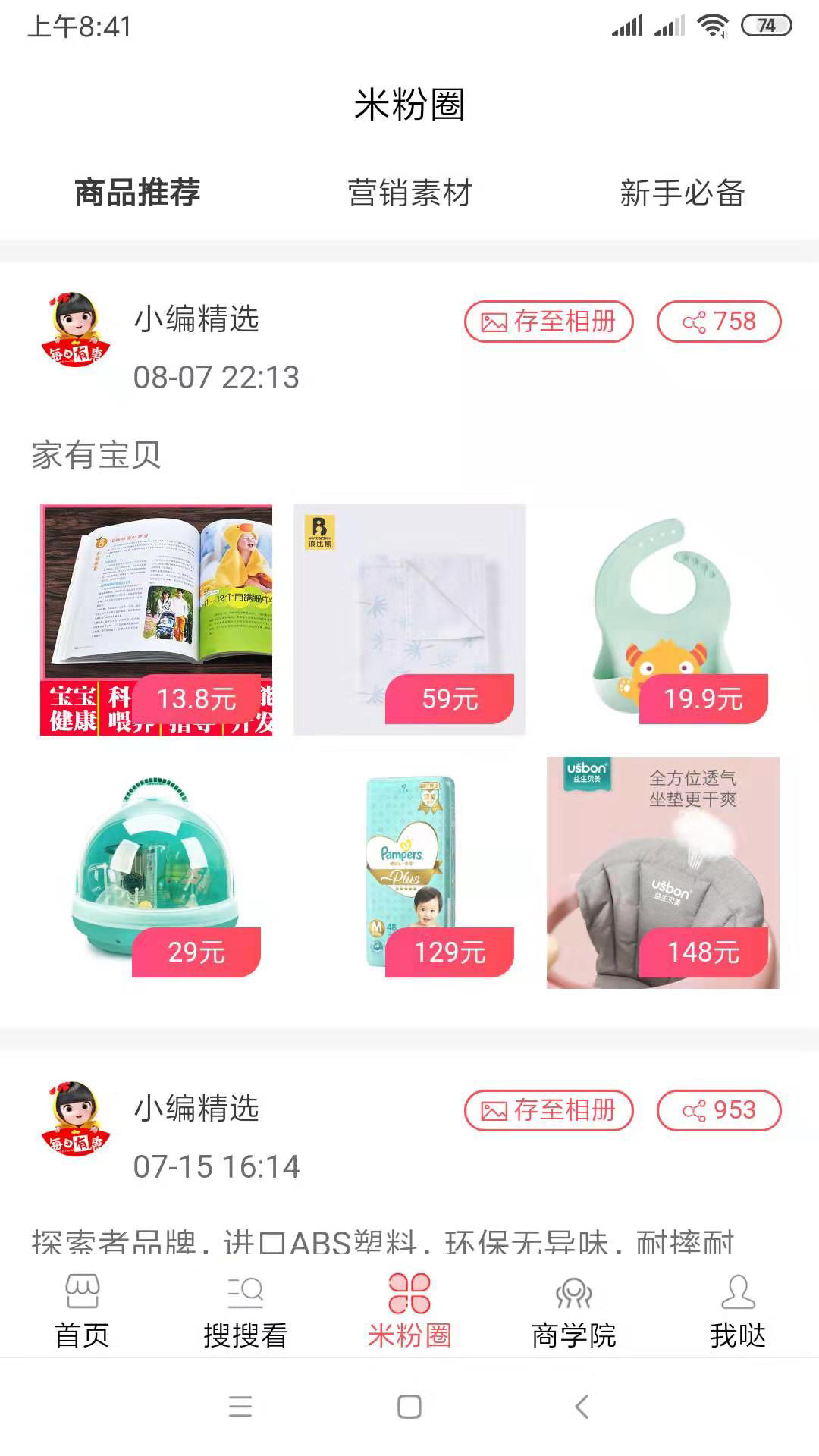The image size is (819, 1456).
Task: Open the 13.8元 baby book product
Action: (x=156, y=619)
